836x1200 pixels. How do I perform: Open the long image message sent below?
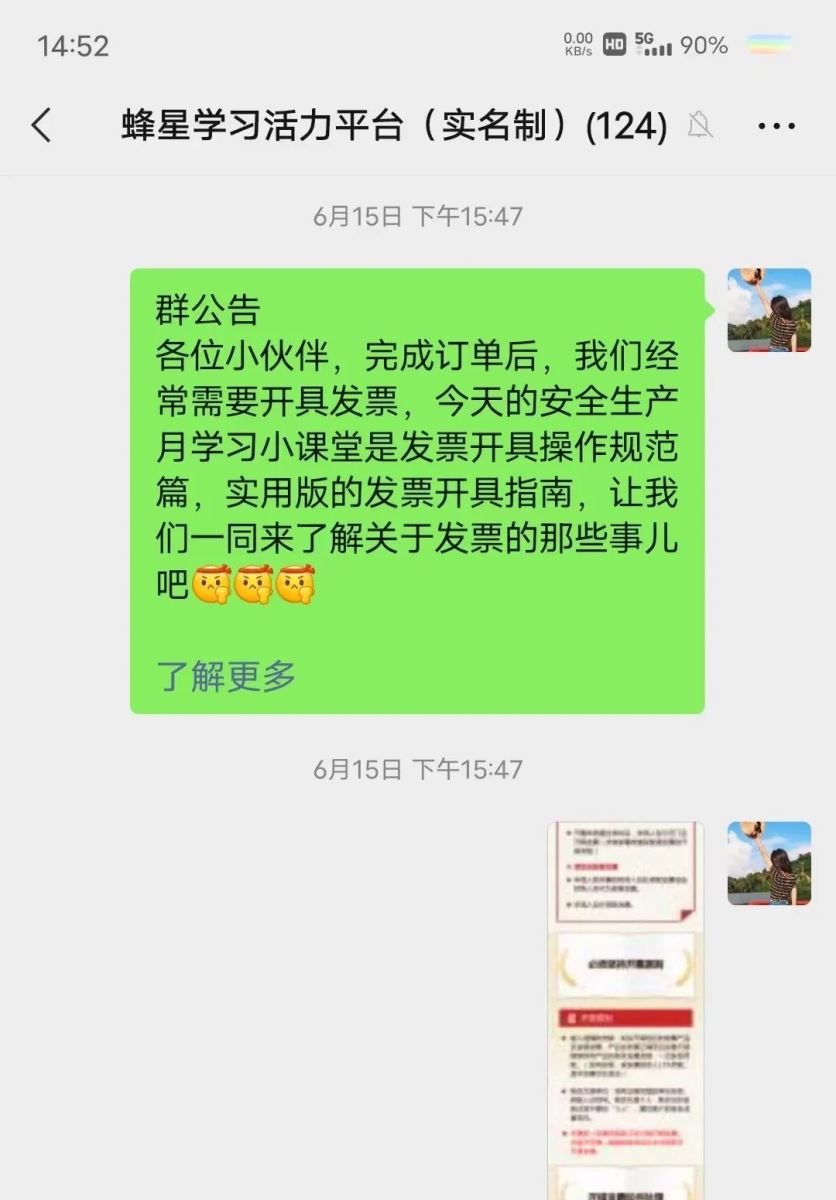pos(625,1010)
